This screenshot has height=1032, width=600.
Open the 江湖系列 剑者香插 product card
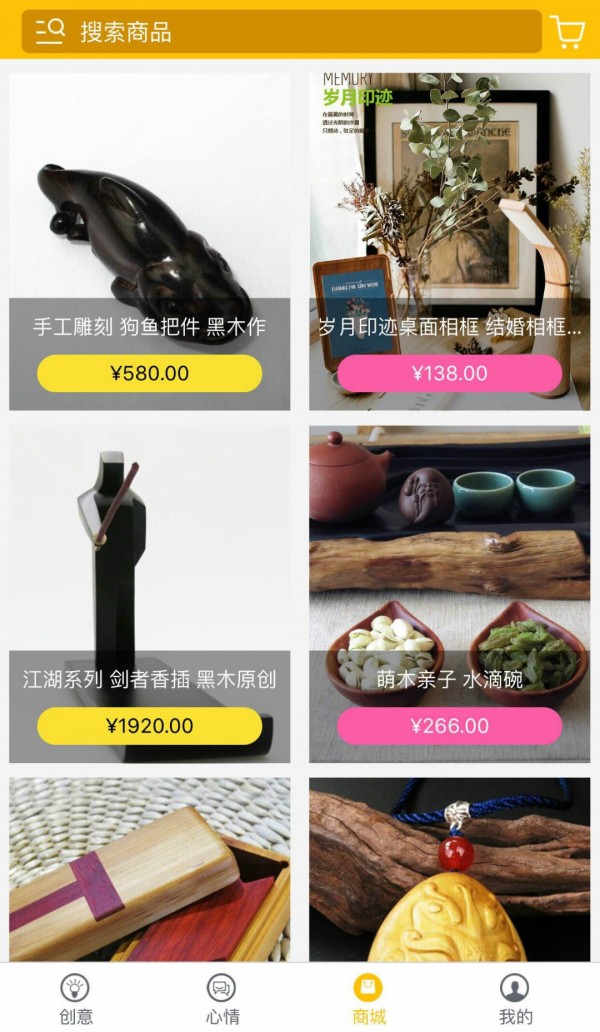150,550
